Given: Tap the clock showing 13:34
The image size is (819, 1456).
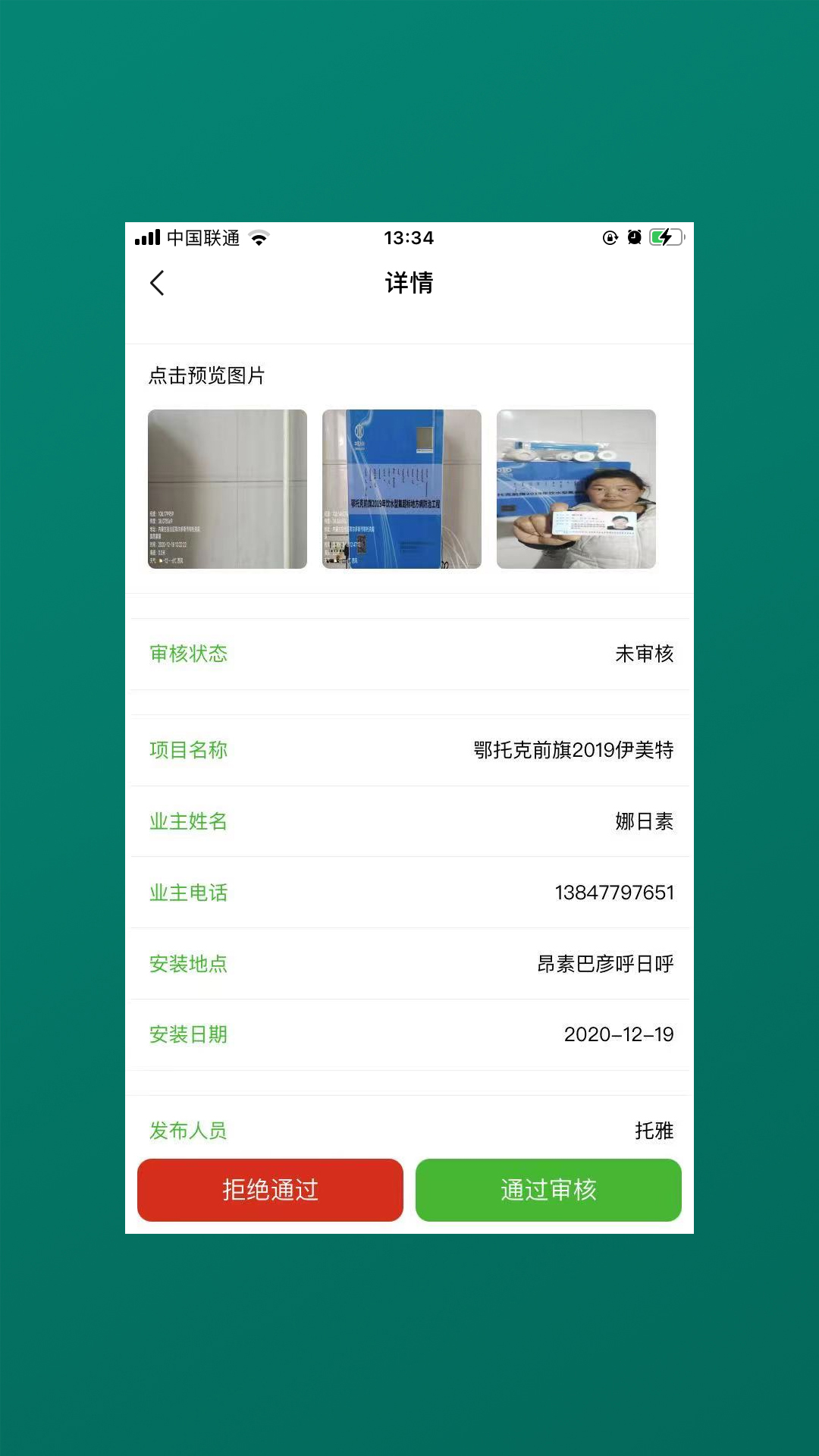Looking at the screenshot, I should pos(409,237).
